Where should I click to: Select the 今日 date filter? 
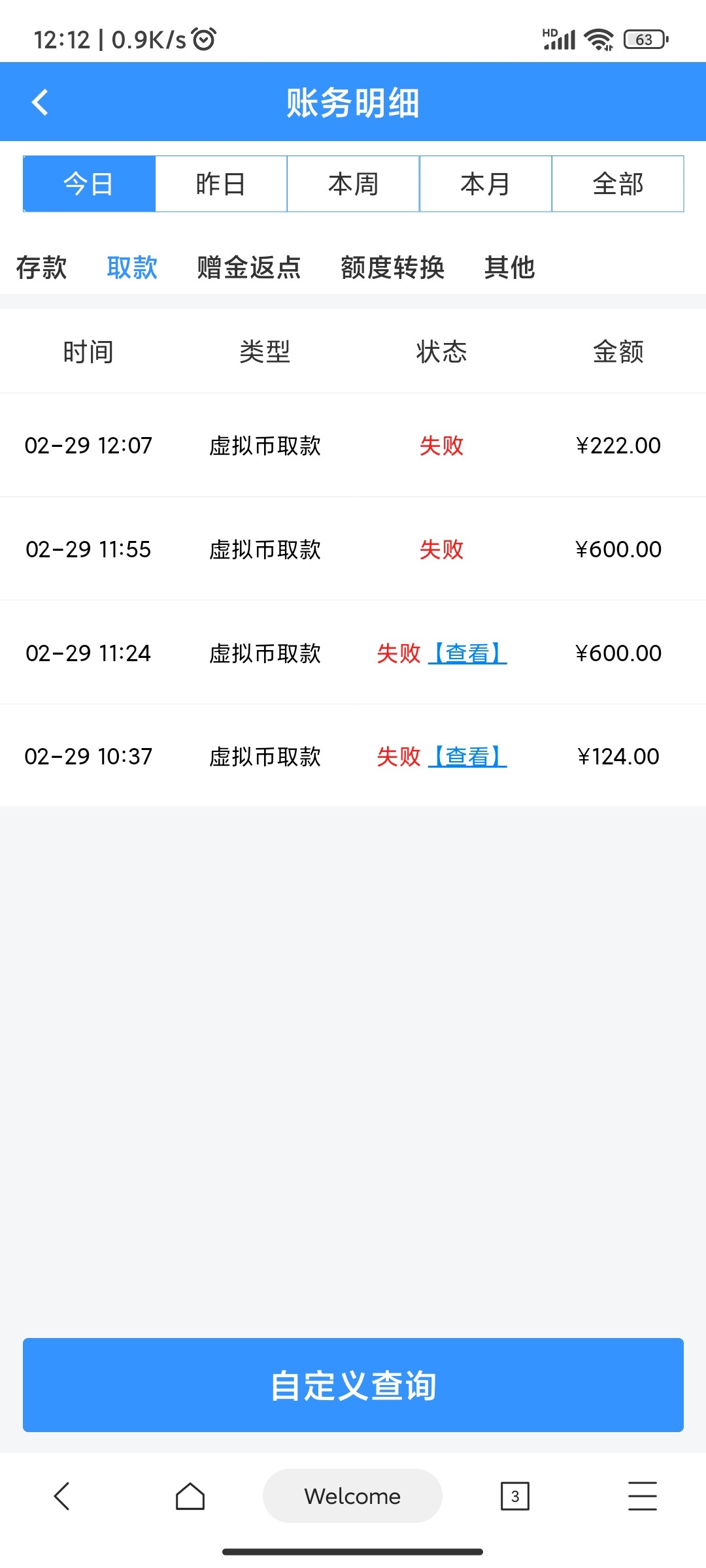(89, 184)
